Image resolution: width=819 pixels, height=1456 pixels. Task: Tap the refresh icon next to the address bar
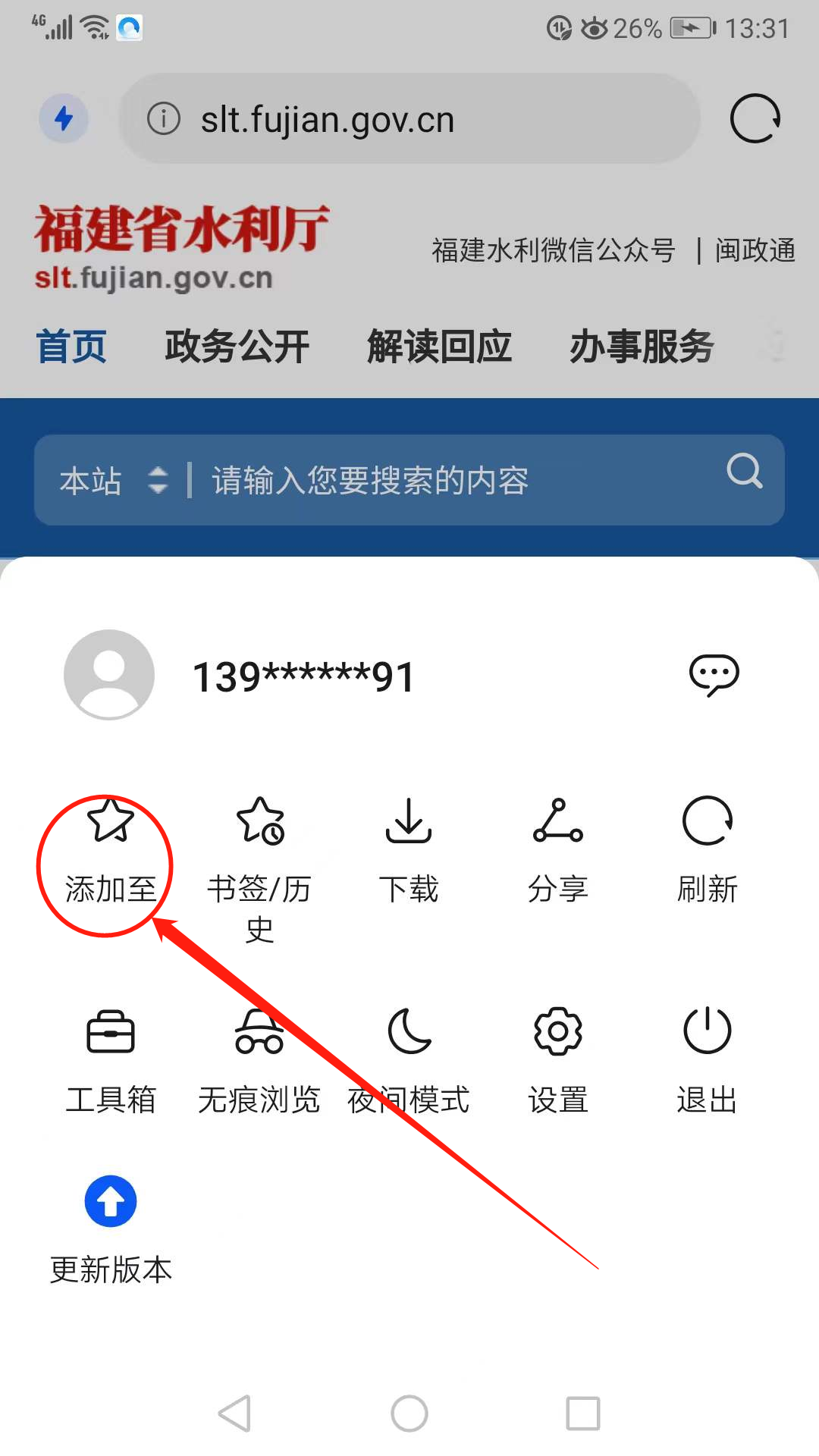(755, 119)
